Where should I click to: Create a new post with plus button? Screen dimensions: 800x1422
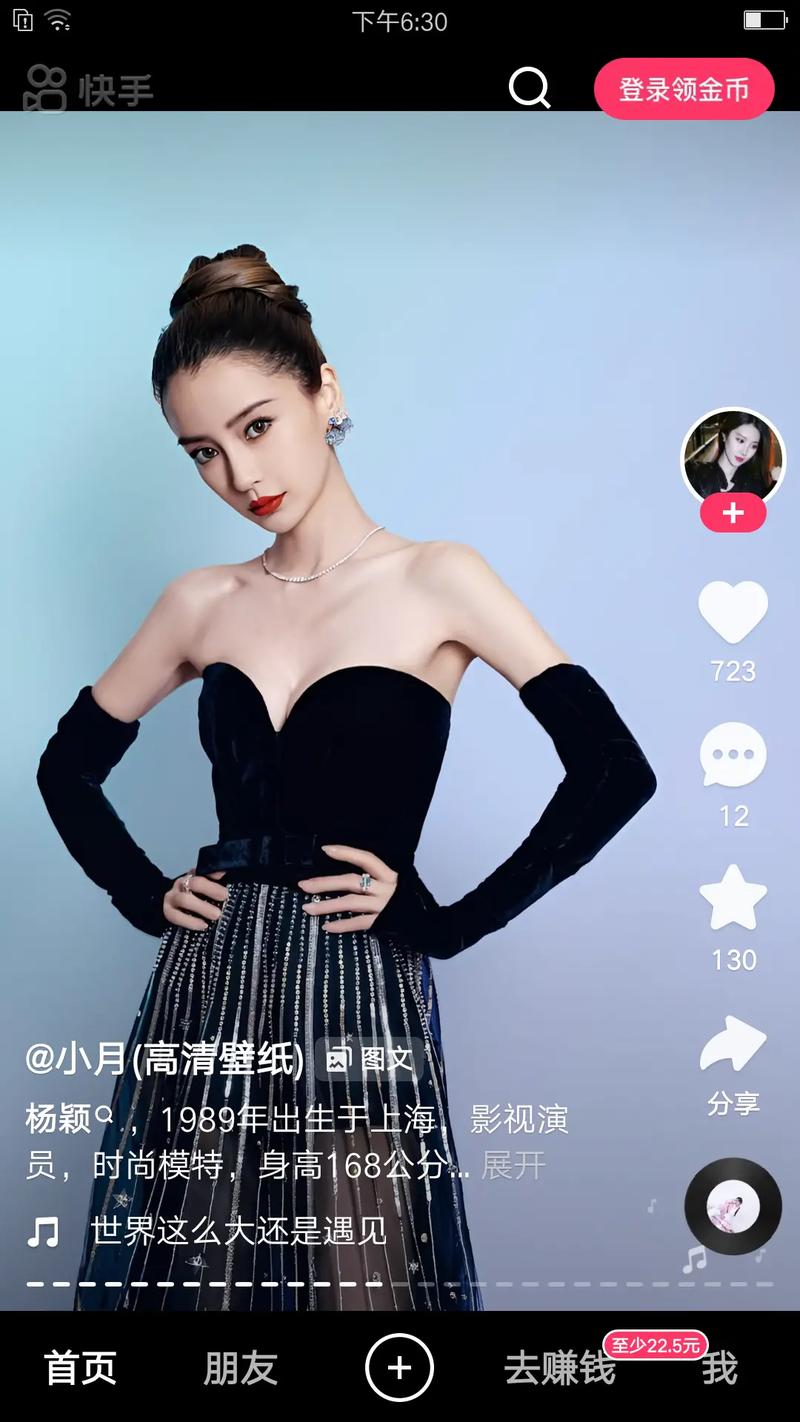point(399,1368)
